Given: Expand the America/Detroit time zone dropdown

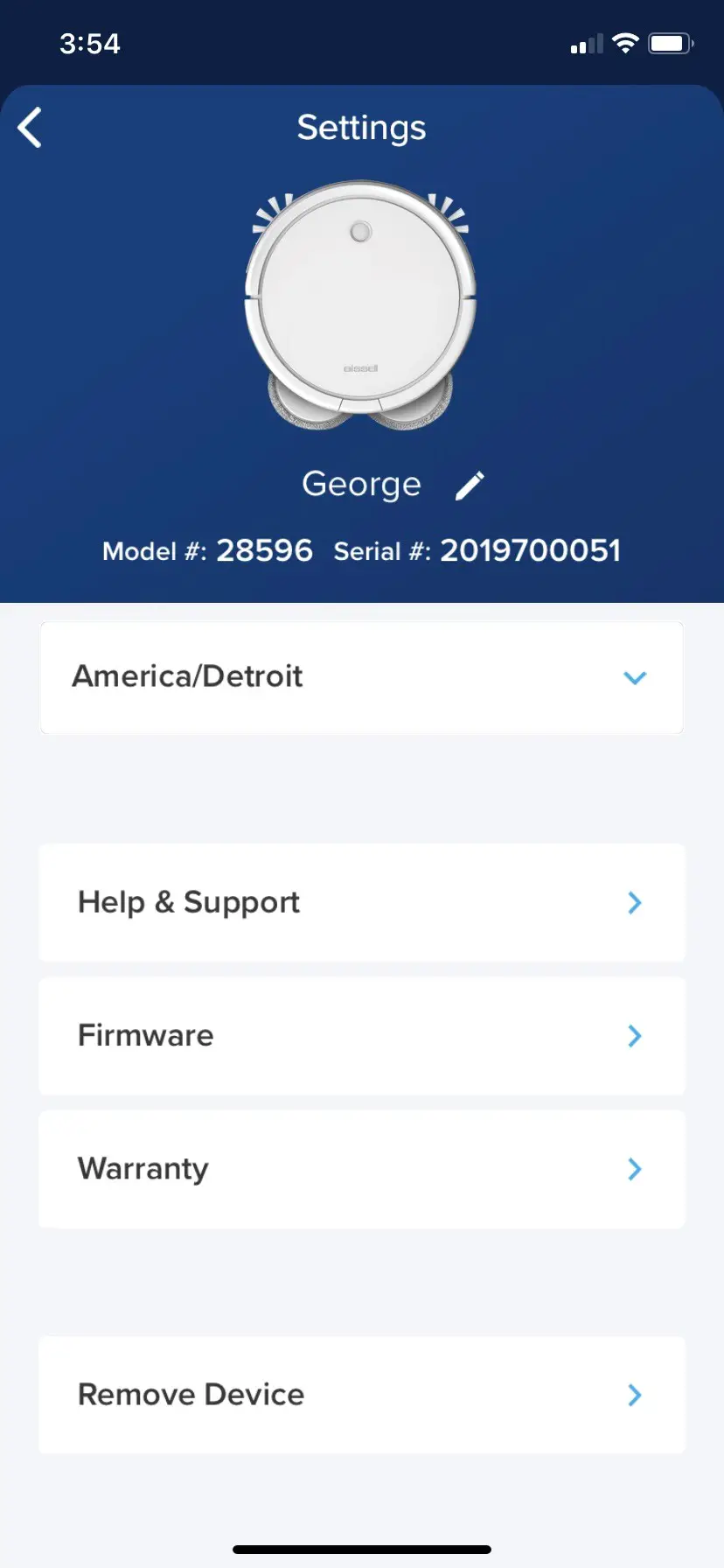Looking at the screenshot, I should tap(361, 678).
